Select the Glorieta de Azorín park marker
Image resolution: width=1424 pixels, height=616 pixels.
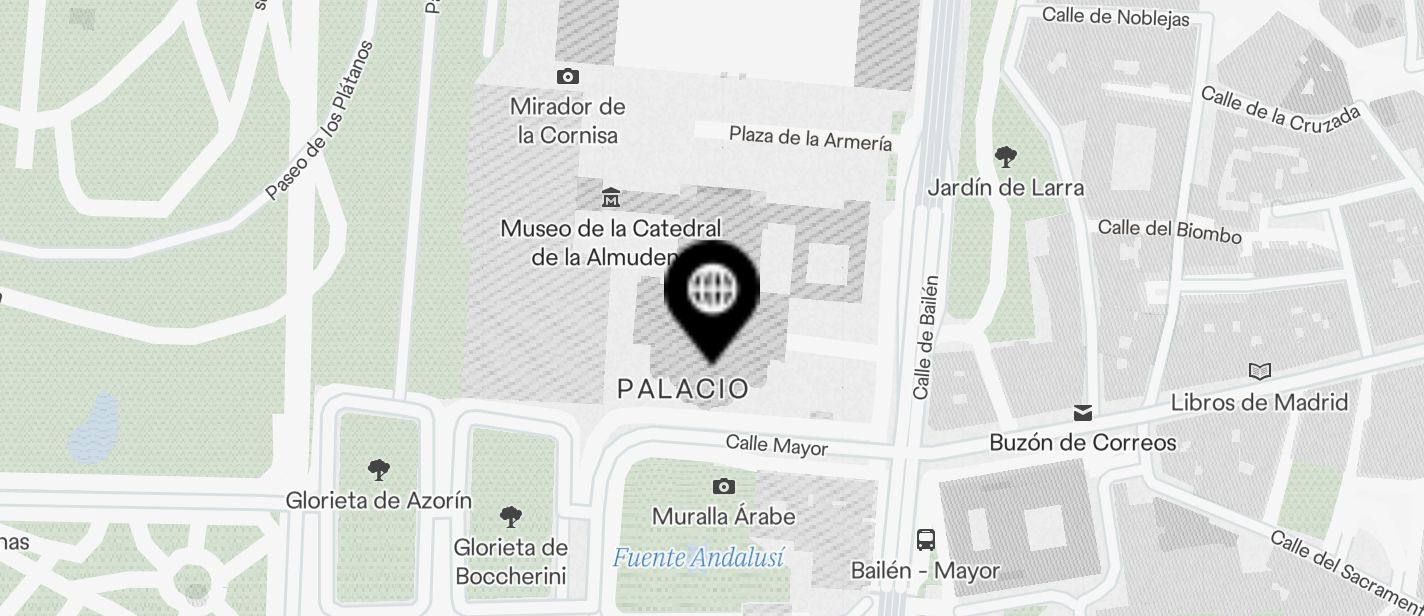click(x=378, y=469)
